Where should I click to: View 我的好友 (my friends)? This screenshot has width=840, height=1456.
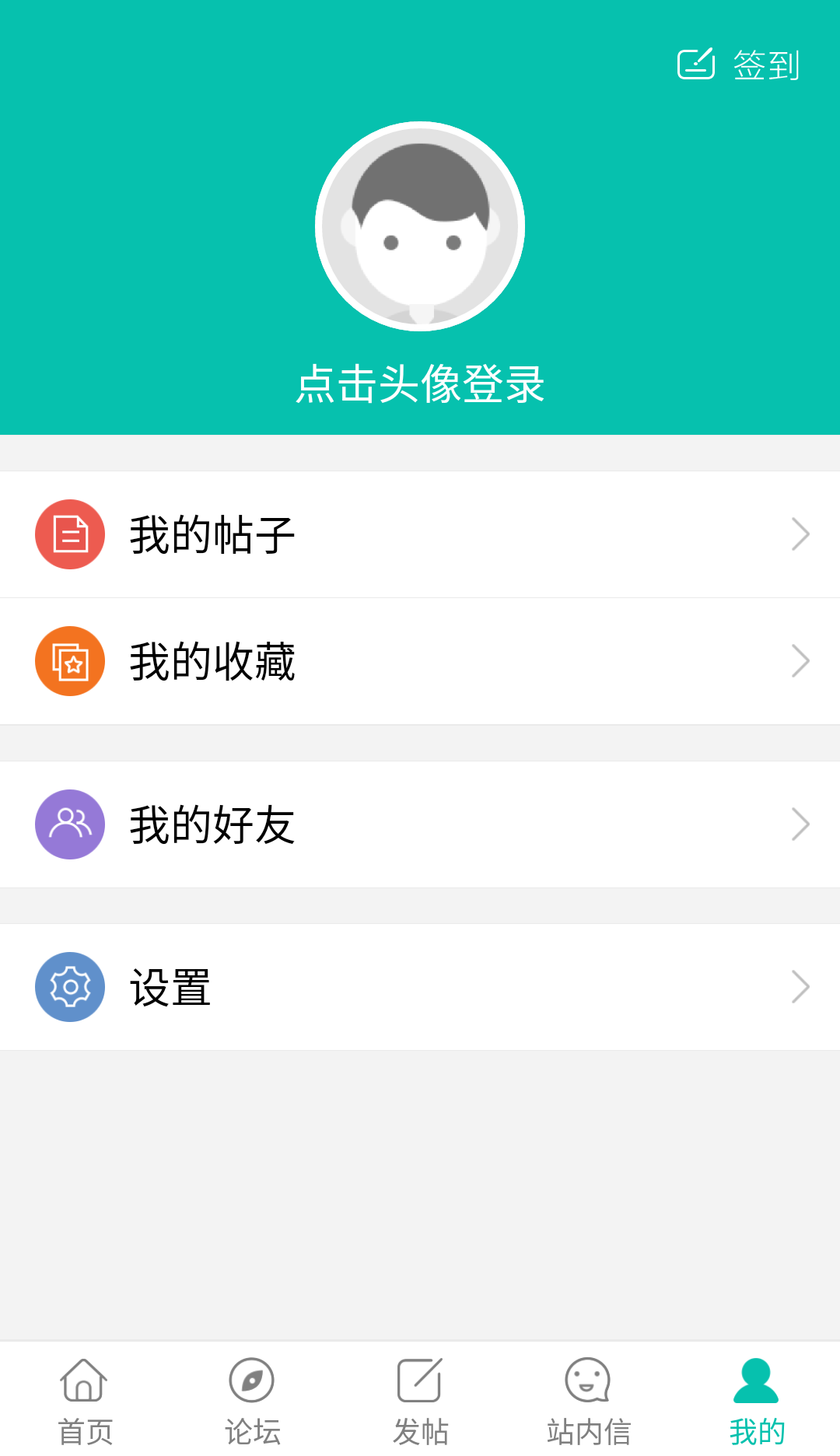tap(420, 824)
